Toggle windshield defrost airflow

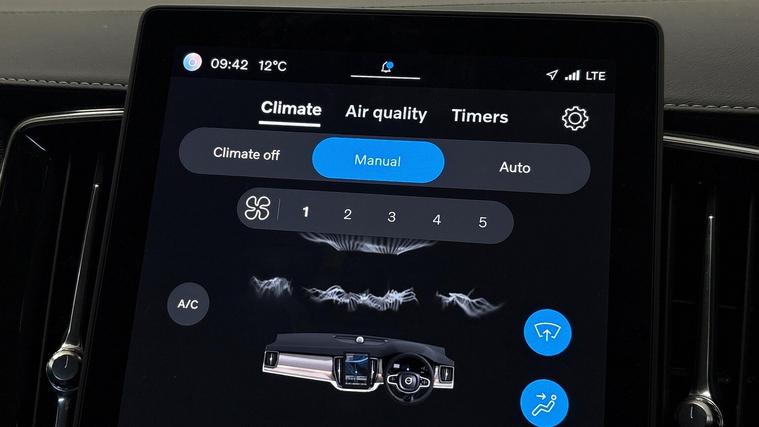(547, 333)
